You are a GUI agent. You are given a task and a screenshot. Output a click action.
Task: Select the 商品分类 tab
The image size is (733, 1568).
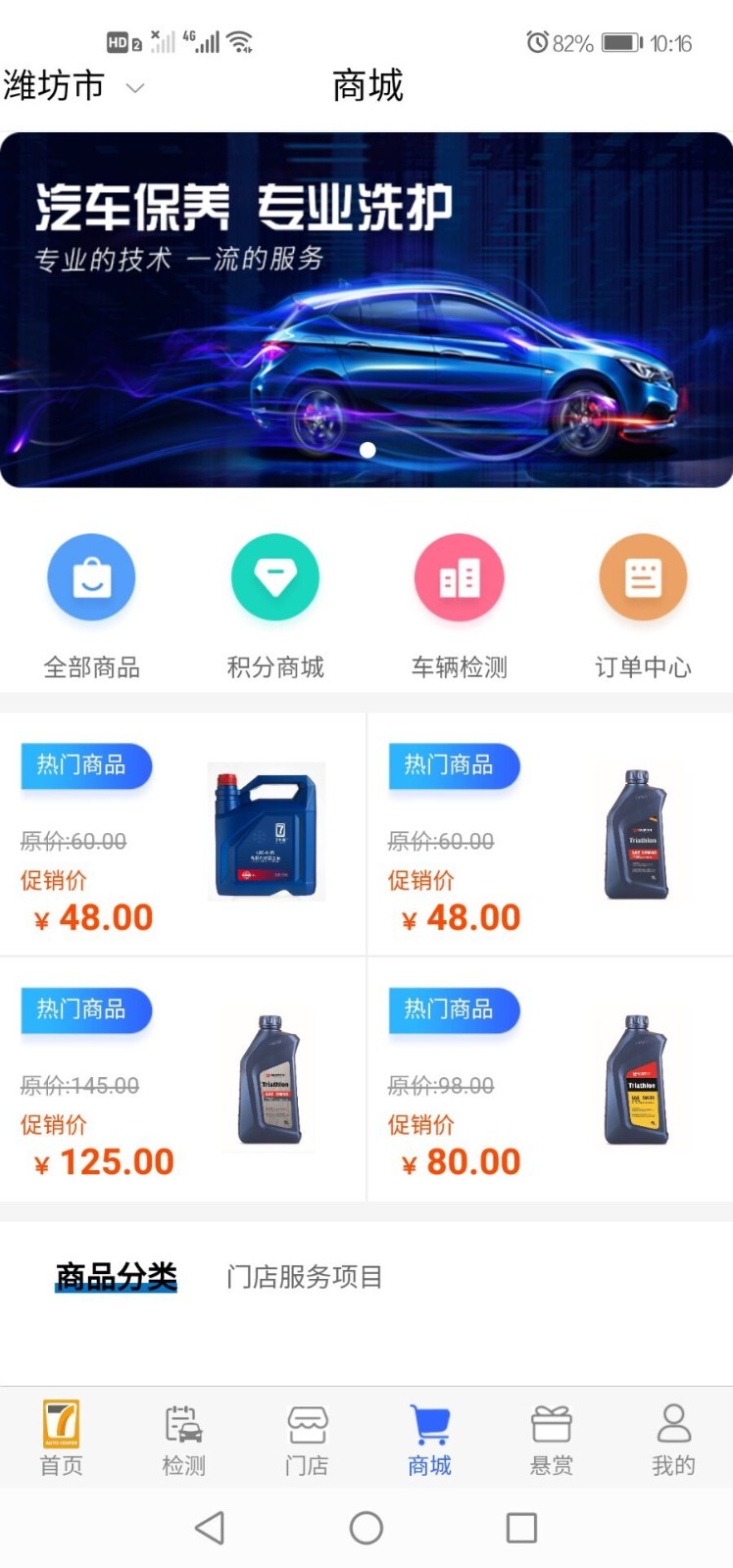click(116, 1276)
